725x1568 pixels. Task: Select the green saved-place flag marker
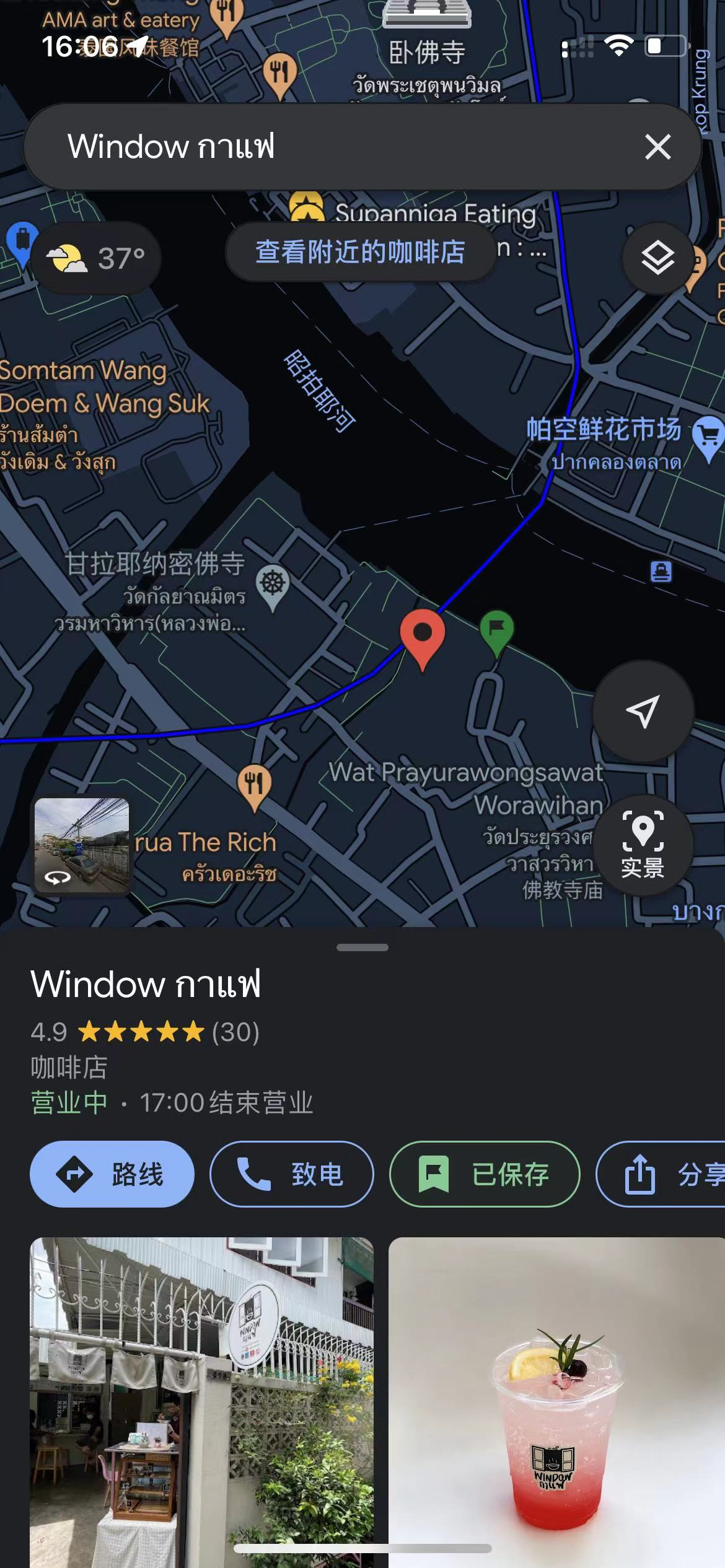(497, 630)
